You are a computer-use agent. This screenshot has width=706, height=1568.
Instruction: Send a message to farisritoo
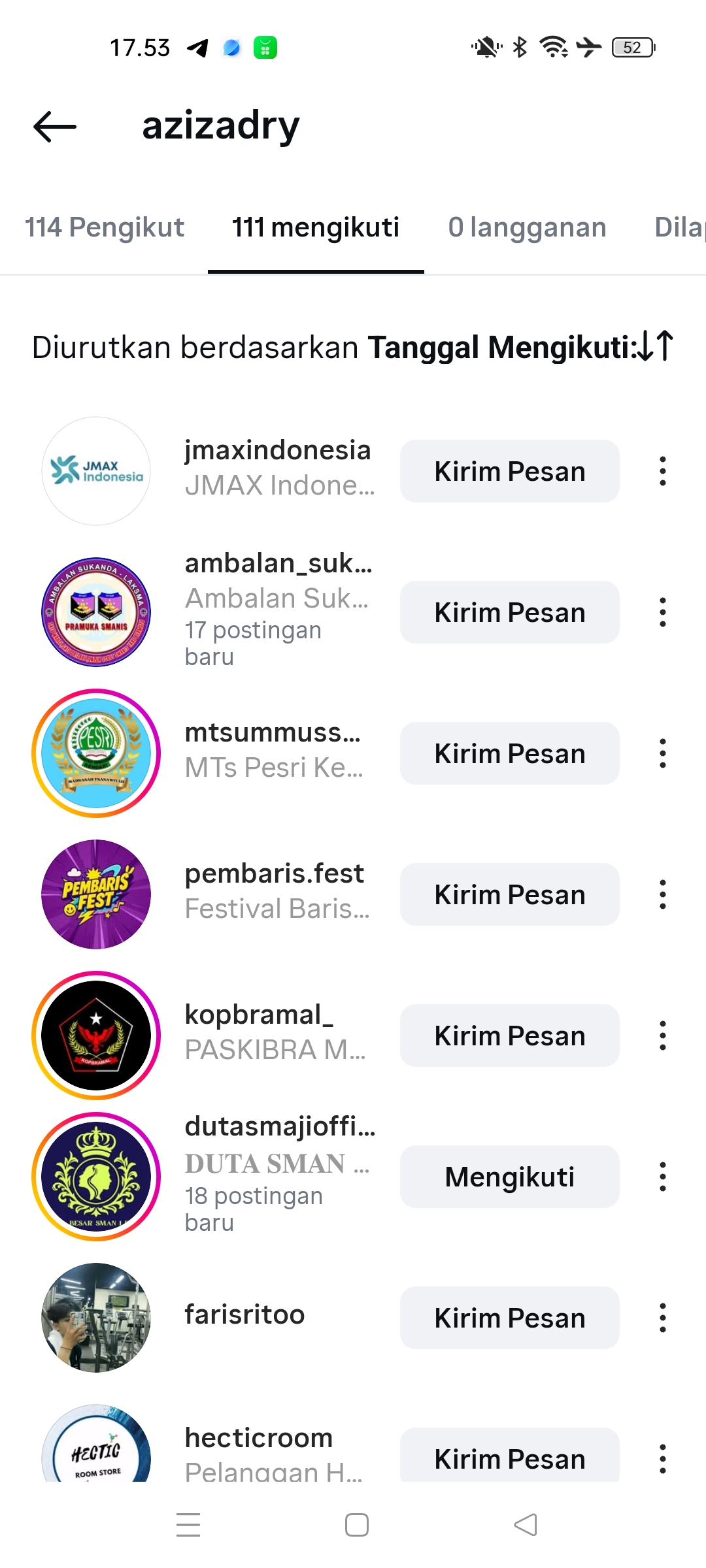(509, 1318)
